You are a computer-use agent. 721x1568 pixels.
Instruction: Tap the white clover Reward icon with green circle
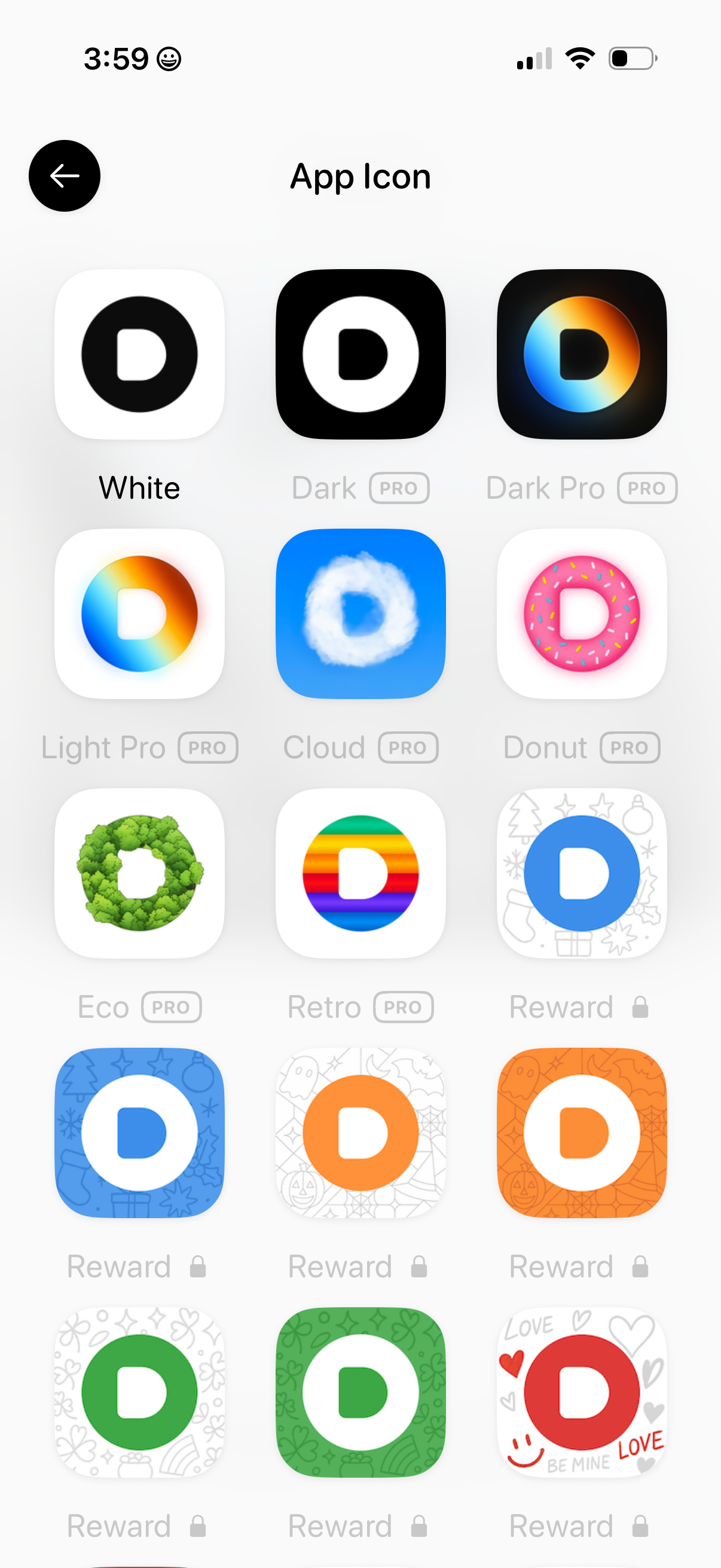[139, 1392]
